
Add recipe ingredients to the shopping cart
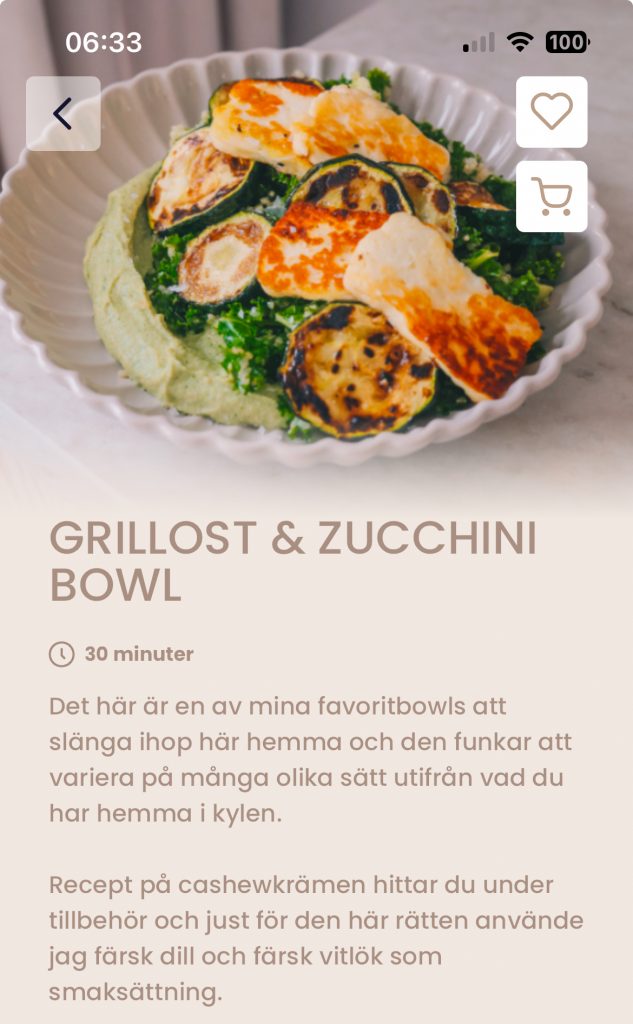pos(551,197)
